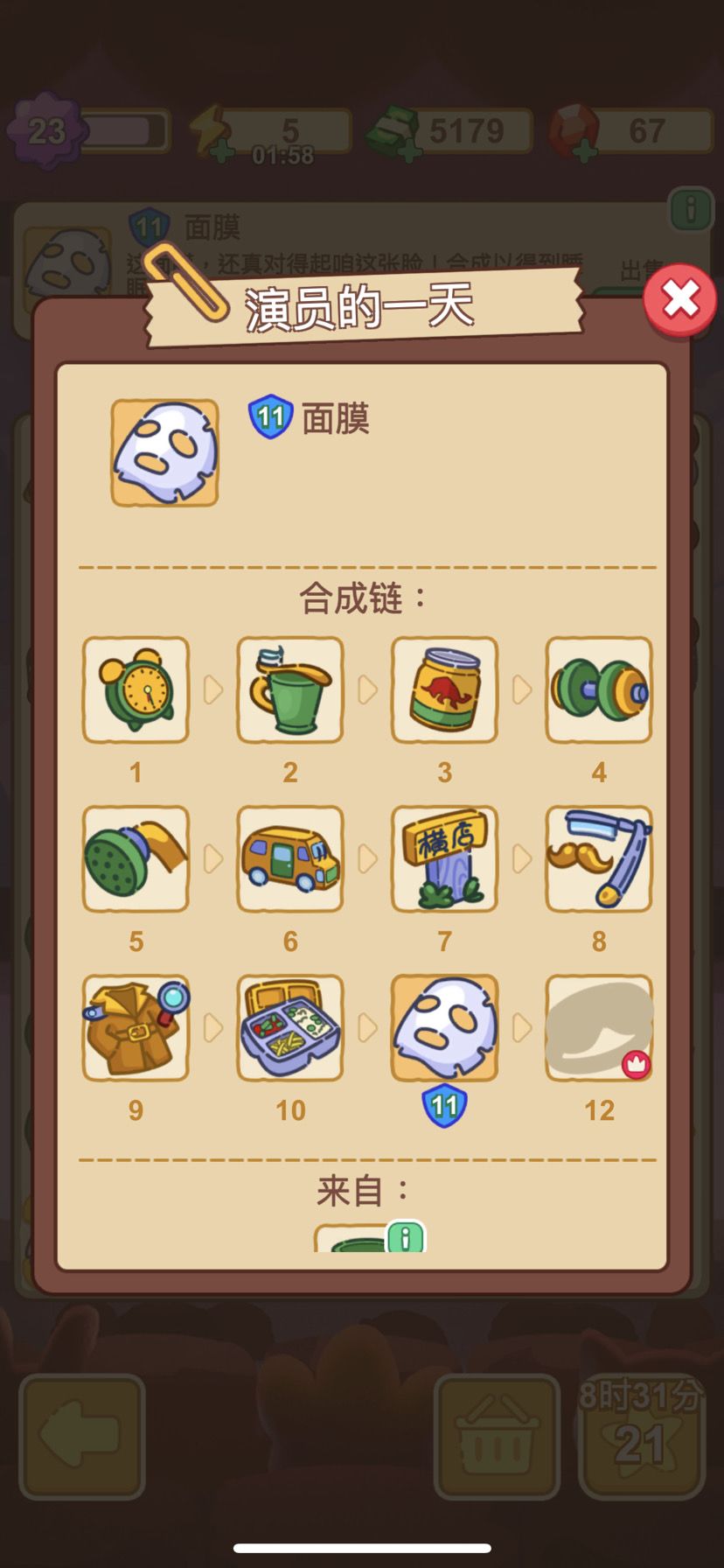Tap the razor and mustache item
Image resolution: width=724 pixels, height=1568 pixels.
[x=598, y=858]
